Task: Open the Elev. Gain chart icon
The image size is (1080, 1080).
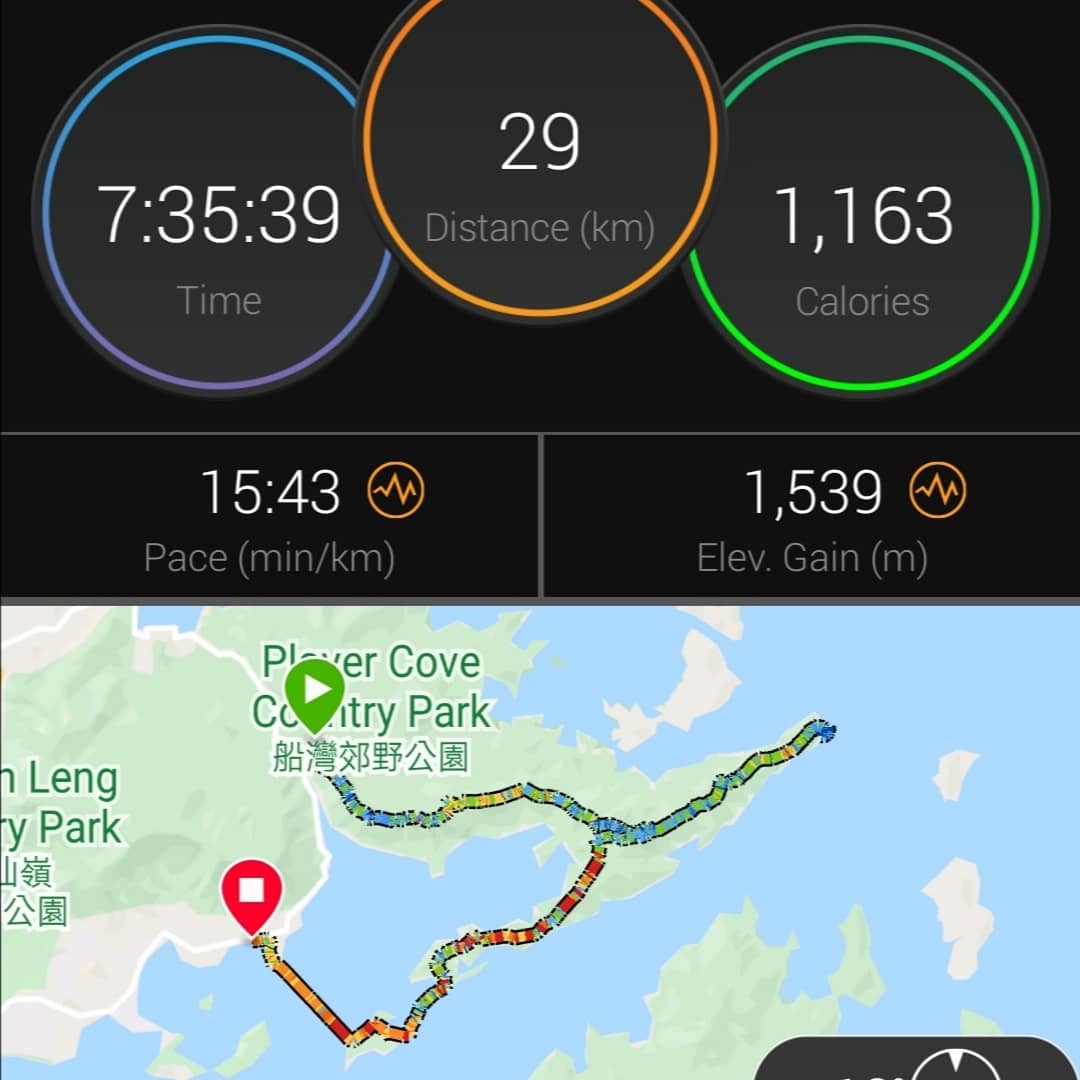Action: (938, 491)
